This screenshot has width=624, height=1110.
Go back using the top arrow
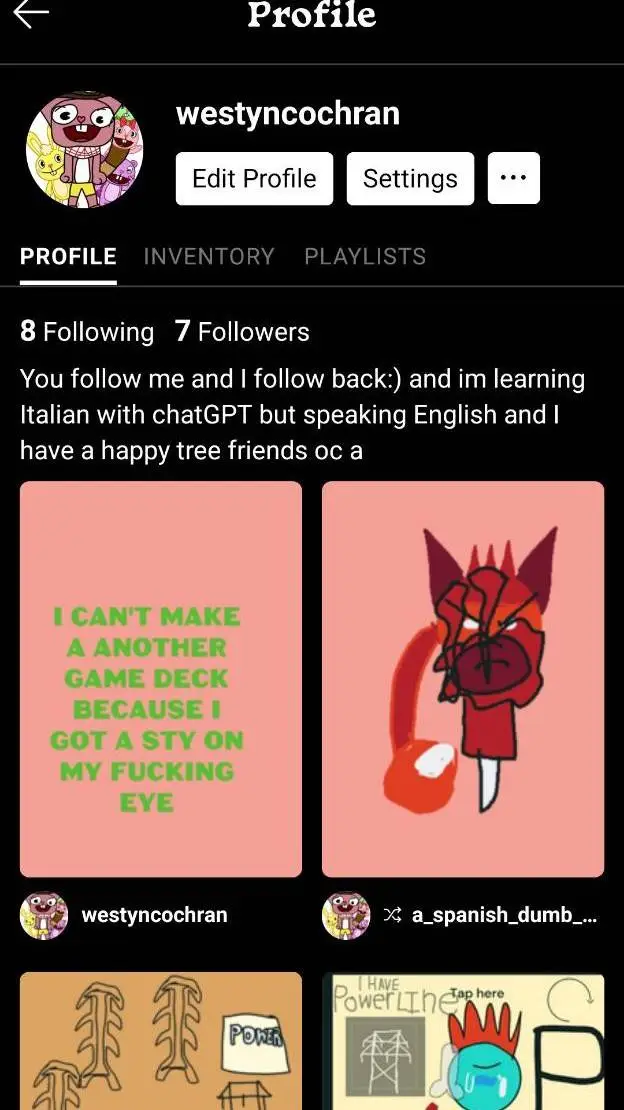[x=30, y=14]
